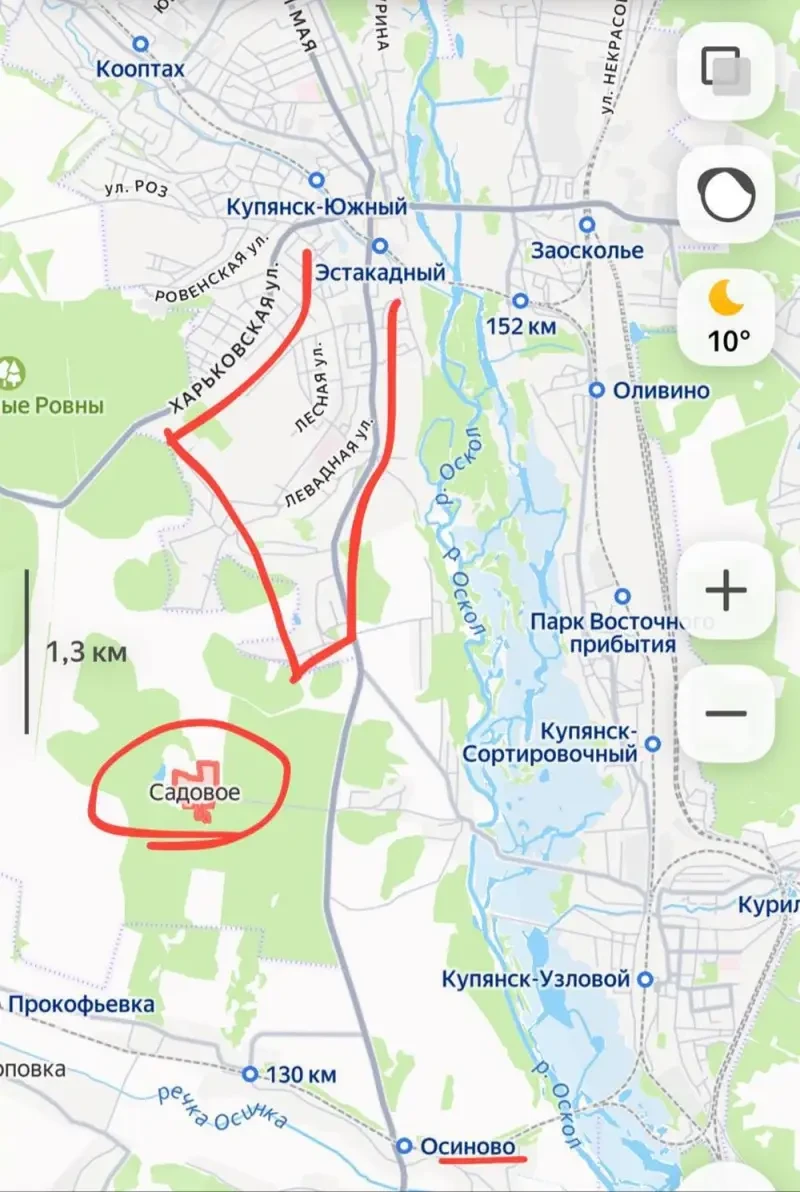The height and width of the screenshot is (1192, 800).
Task: Open the 10° weather widget
Action: pos(725,315)
